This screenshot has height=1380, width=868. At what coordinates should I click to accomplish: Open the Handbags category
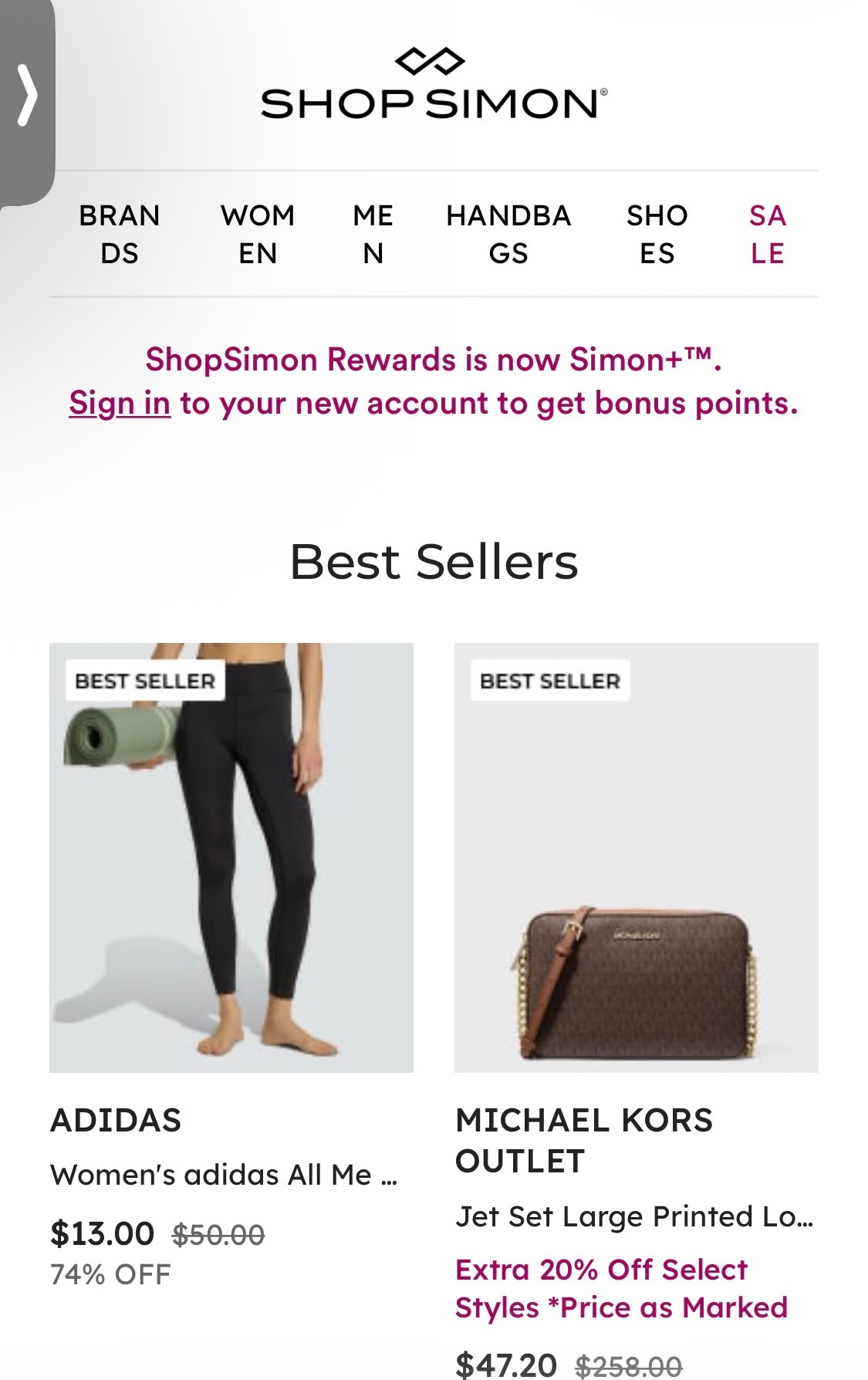click(x=508, y=234)
